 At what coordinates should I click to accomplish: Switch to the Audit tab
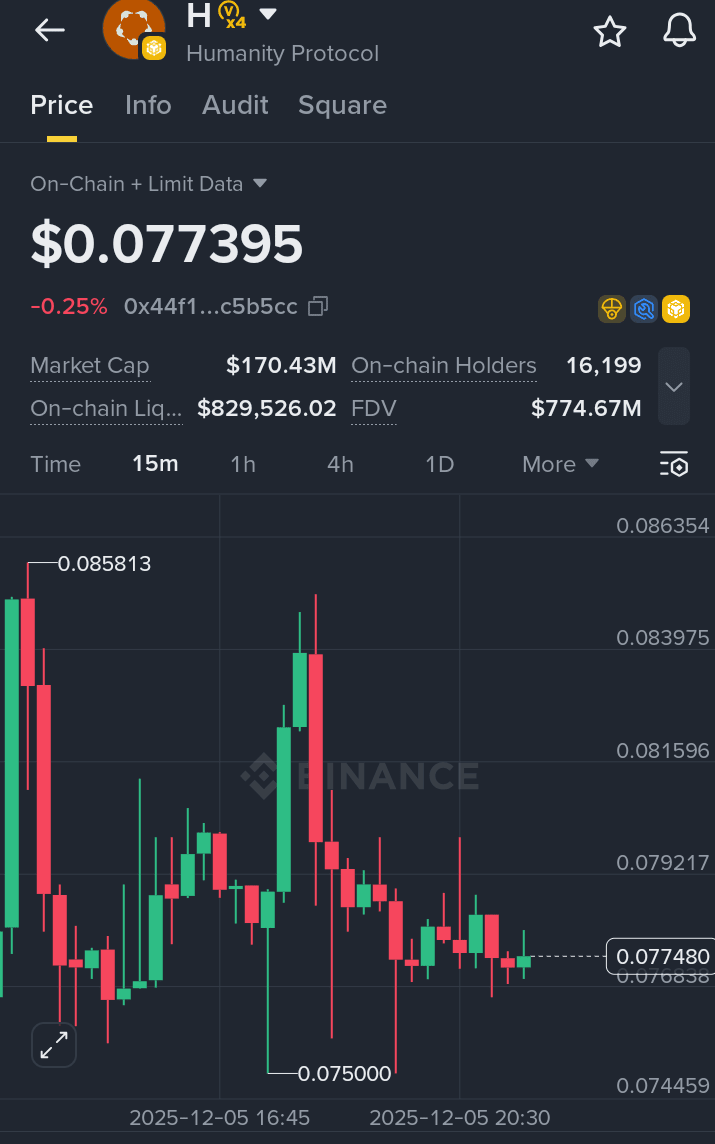coord(235,105)
